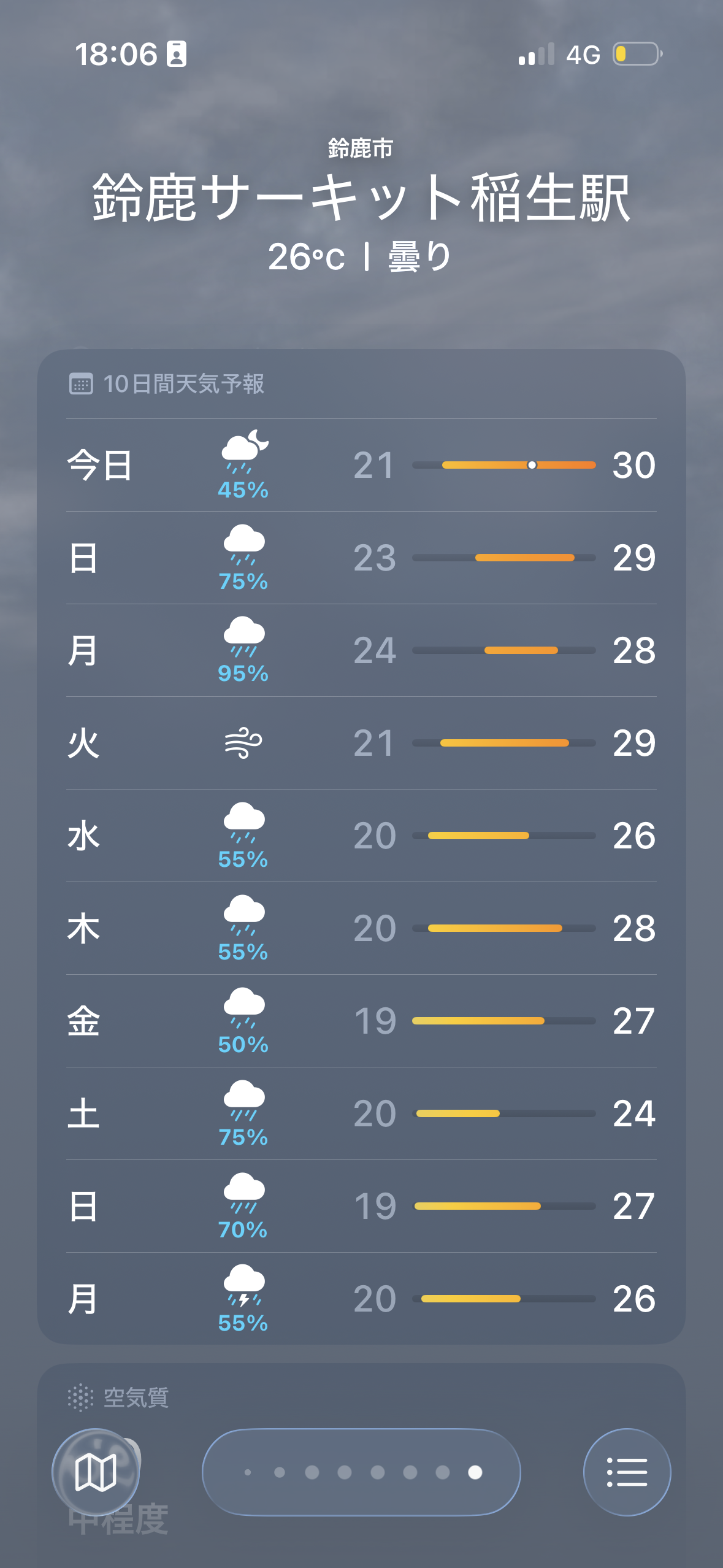Open the saved locations list

[x=627, y=1472]
